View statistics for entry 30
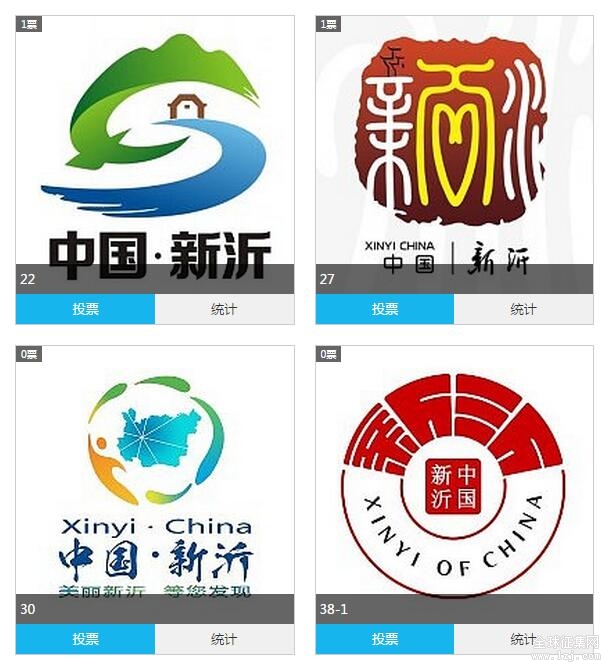 pos(224,639)
